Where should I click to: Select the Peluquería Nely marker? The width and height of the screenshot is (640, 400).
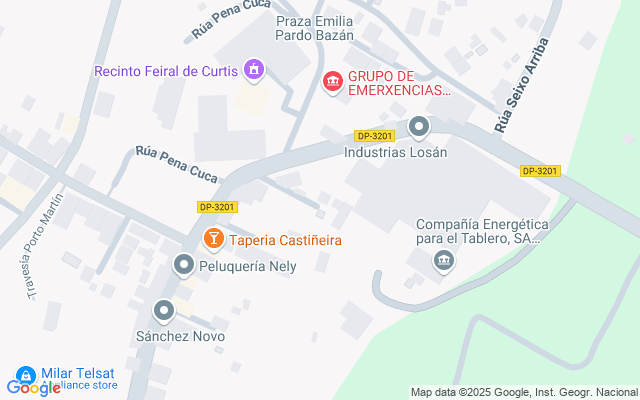click(183, 265)
